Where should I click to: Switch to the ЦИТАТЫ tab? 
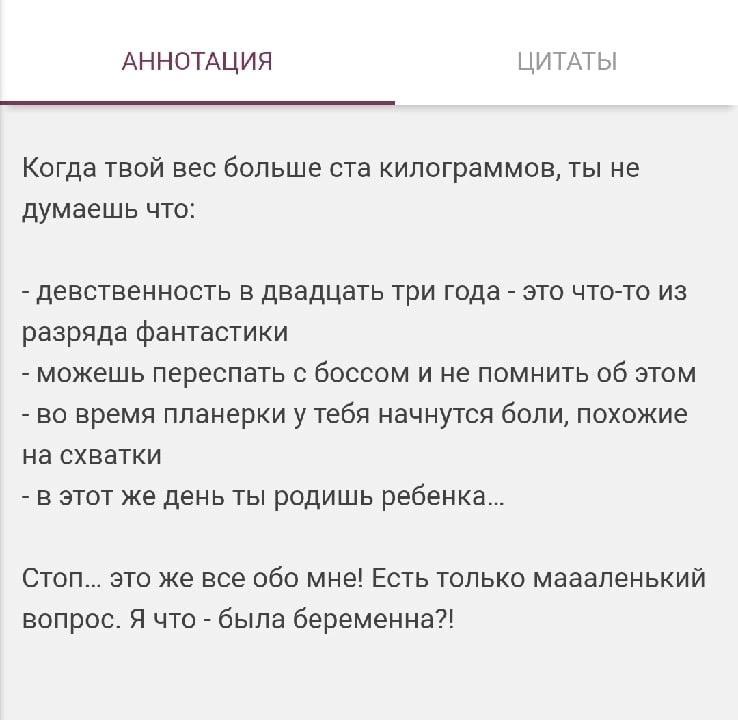click(x=567, y=62)
